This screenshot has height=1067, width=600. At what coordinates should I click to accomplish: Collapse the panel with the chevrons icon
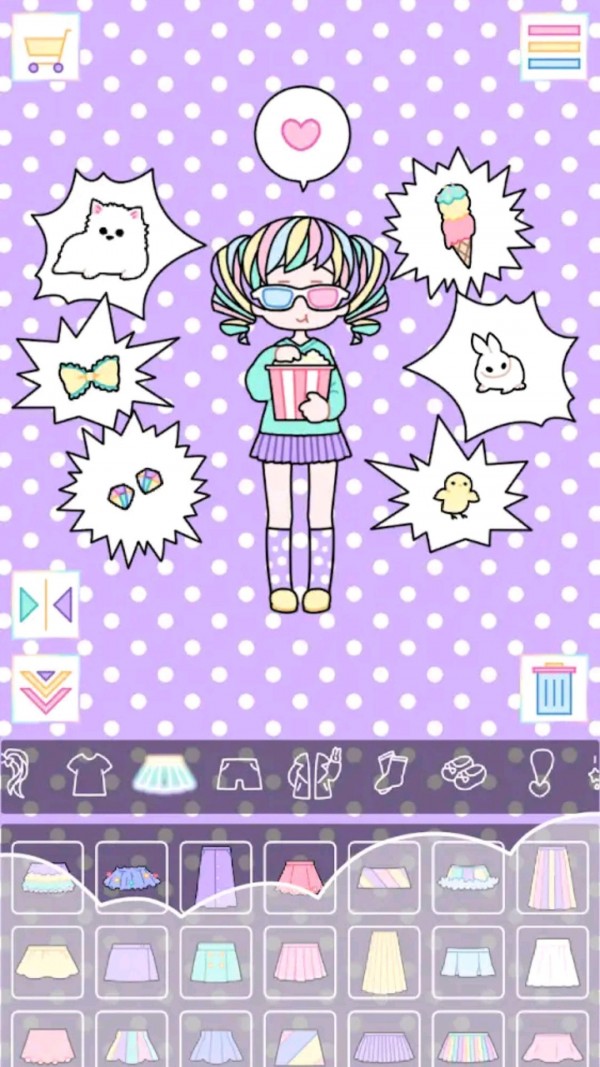[46, 690]
